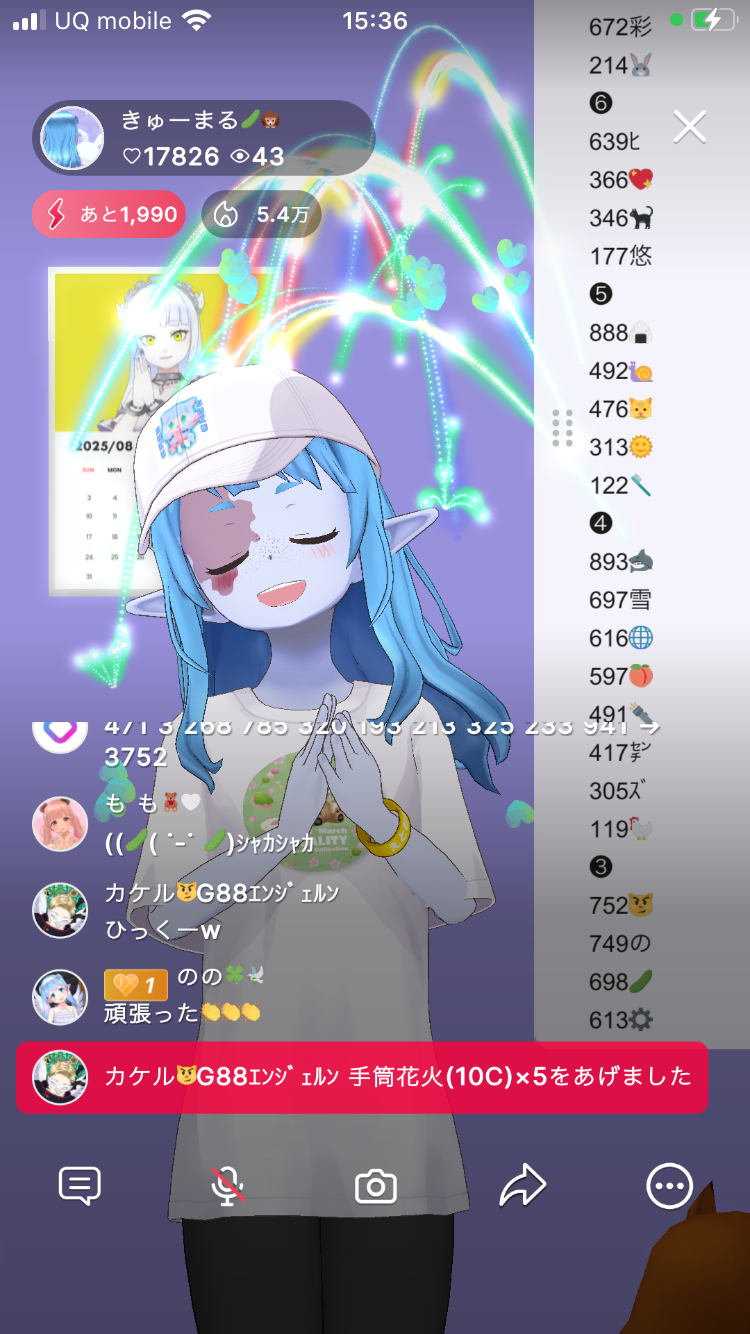The width and height of the screenshot is (750, 1334).
Task: Open the more options menu
Action: tap(669, 1187)
